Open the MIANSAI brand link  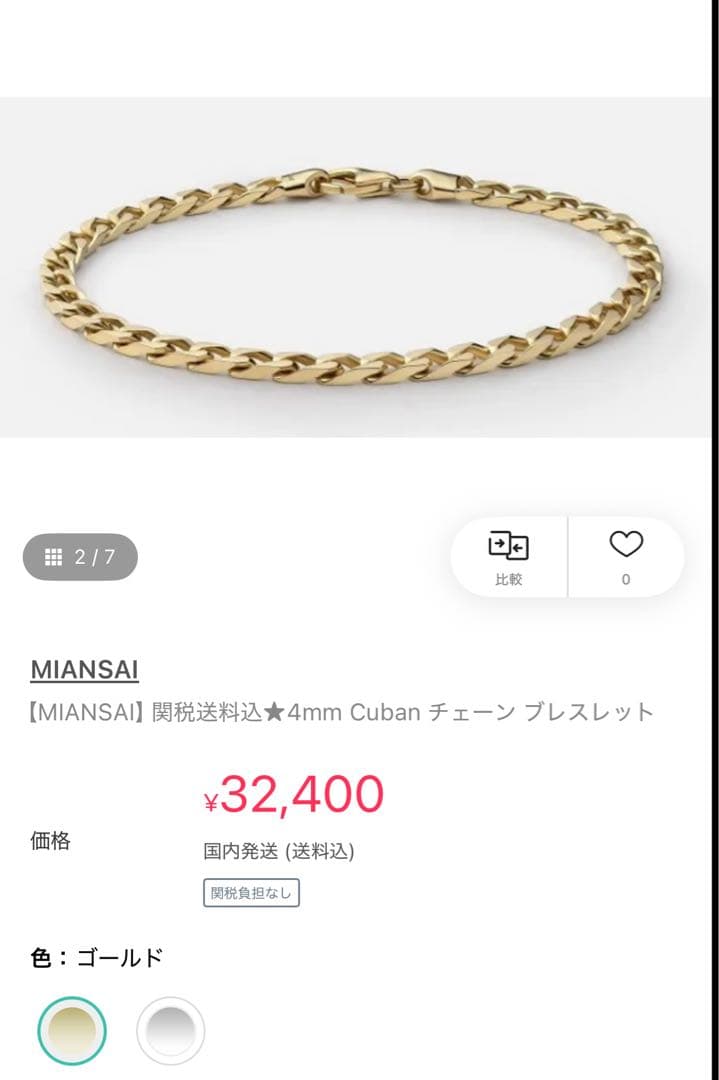point(85,669)
